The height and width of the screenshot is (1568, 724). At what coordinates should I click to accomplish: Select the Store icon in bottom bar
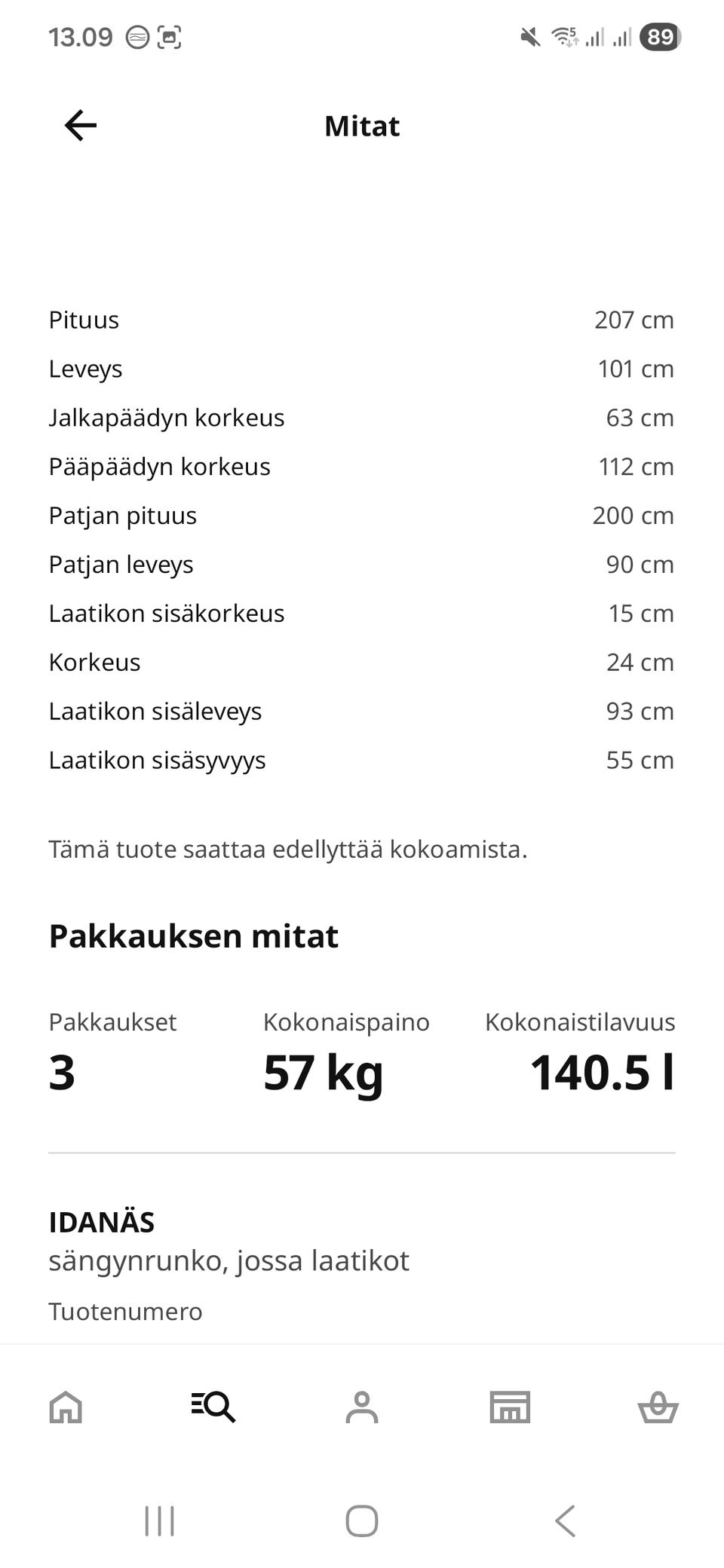pyautogui.click(x=510, y=1406)
